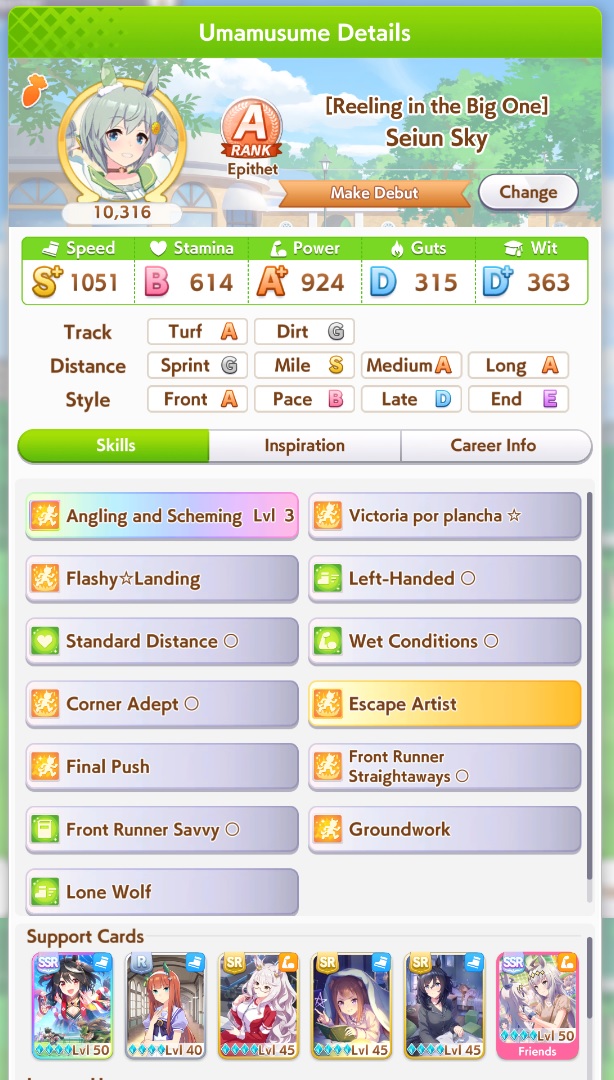
Task: Select the Skills tab
Action: pos(114,446)
